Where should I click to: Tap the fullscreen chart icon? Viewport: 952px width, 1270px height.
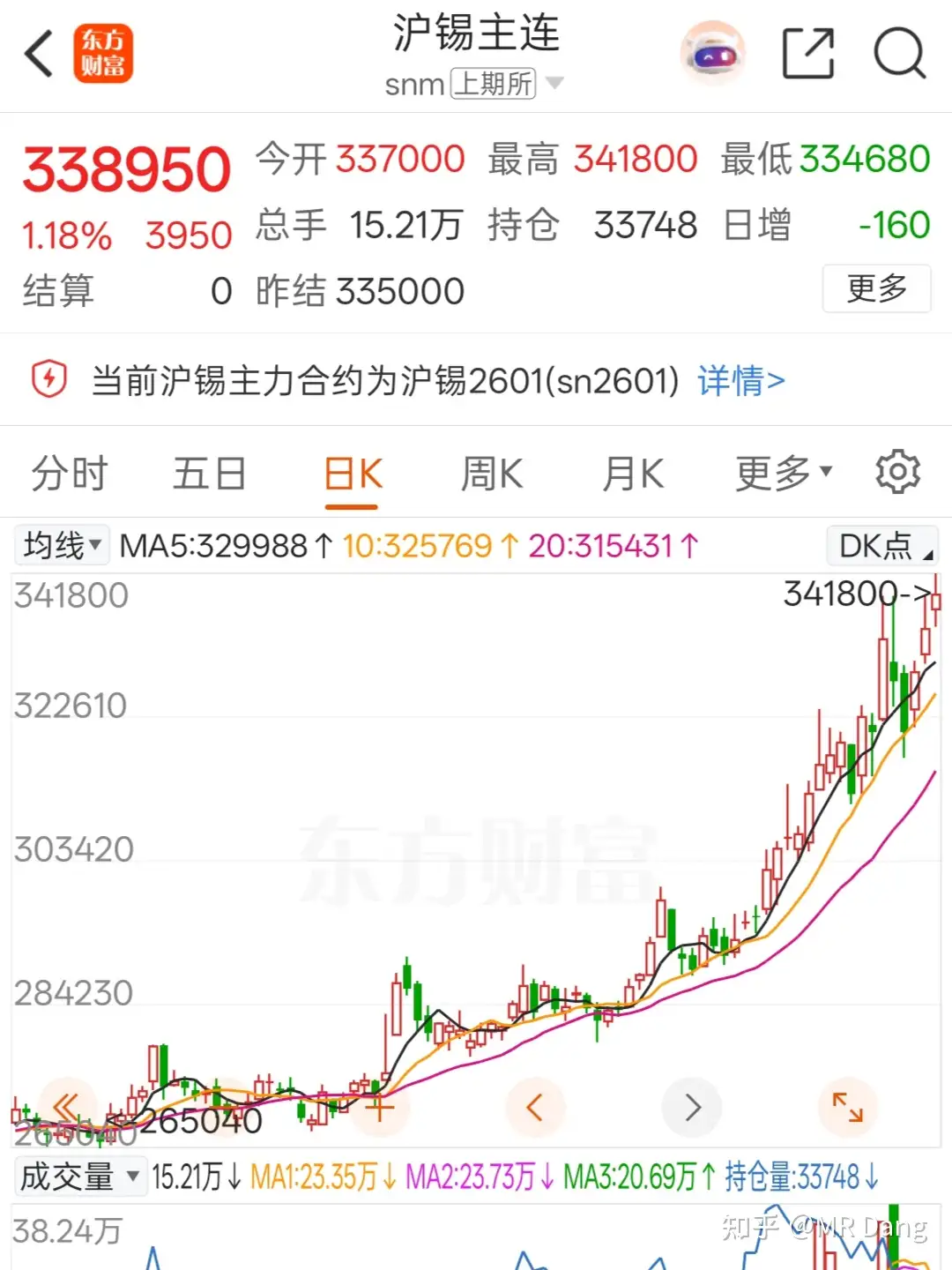[x=848, y=1107]
